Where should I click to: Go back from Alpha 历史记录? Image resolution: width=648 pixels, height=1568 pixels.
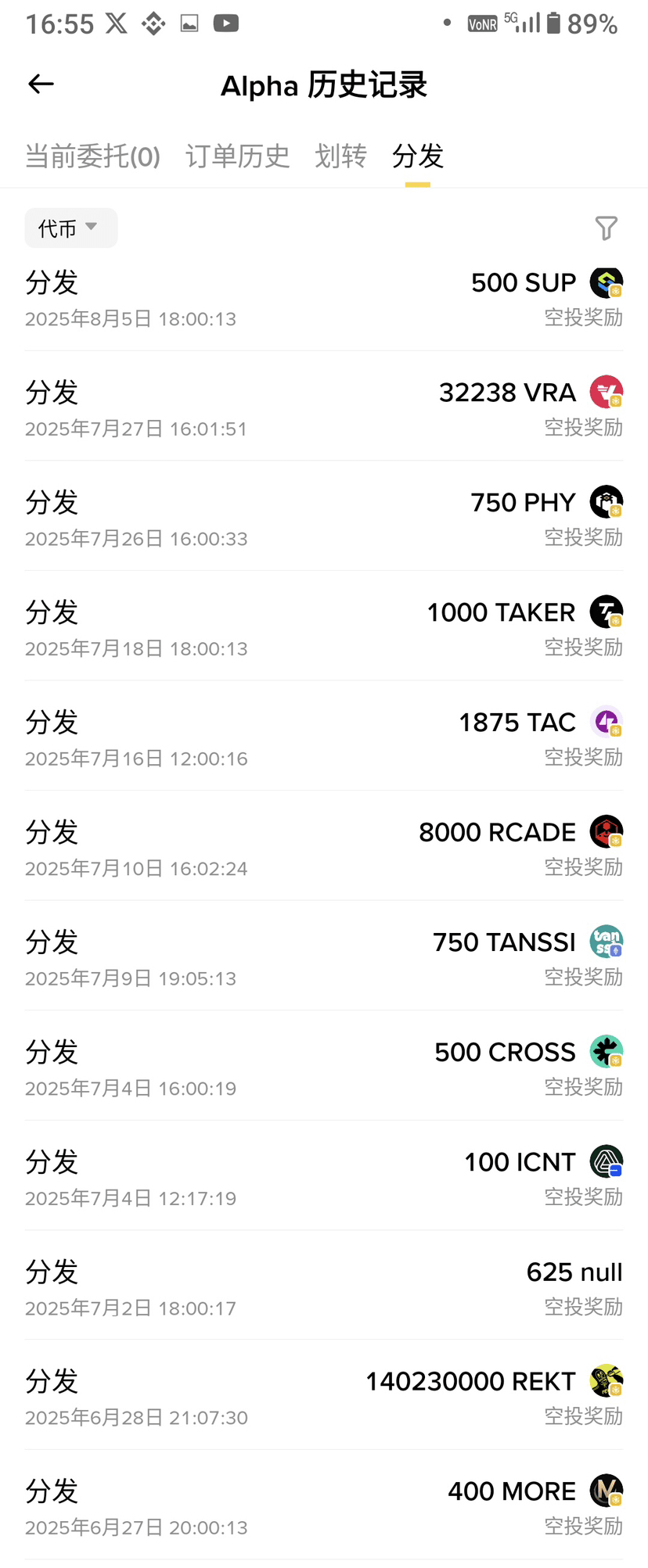(x=41, y=84)
